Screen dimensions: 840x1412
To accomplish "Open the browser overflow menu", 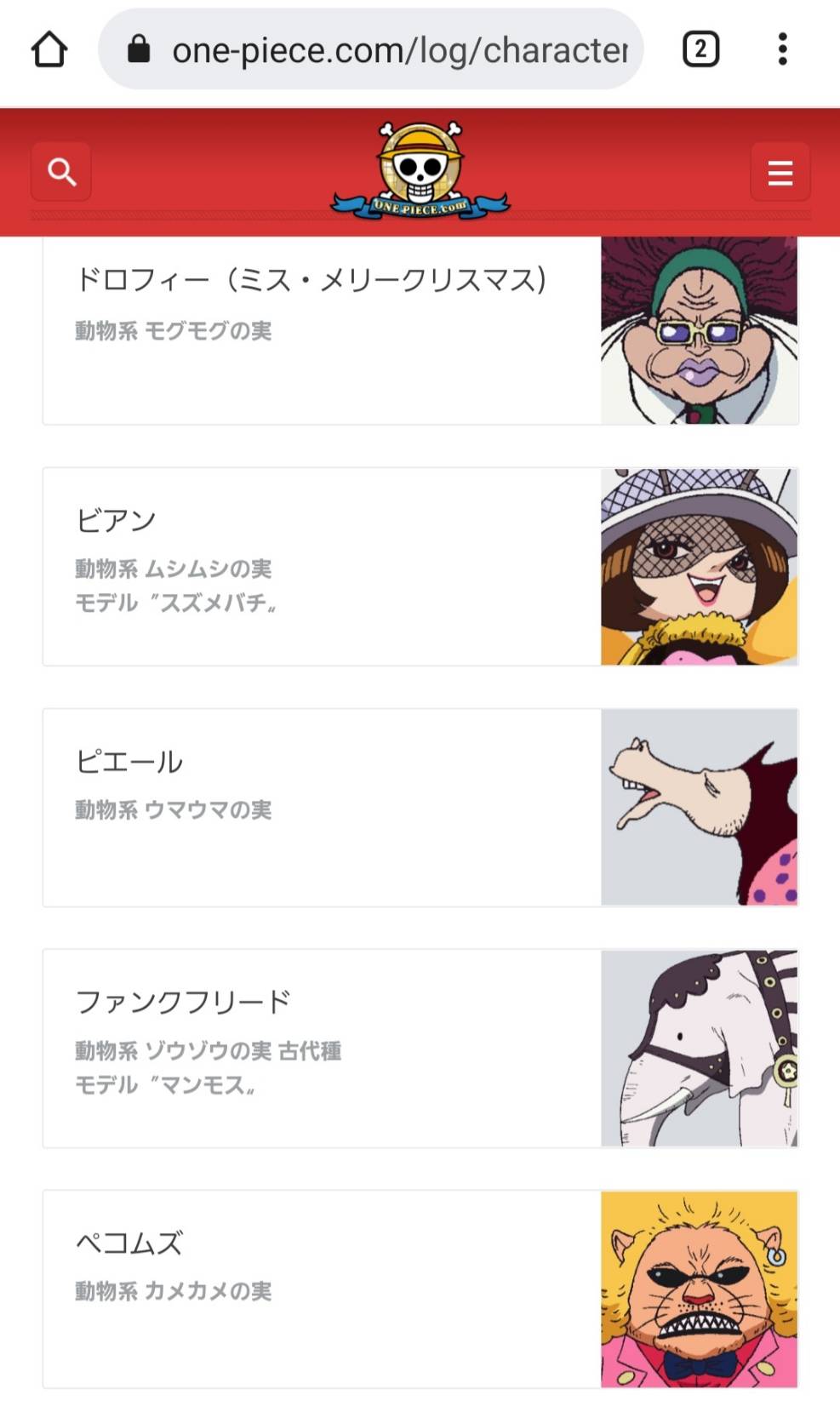I will [782, 49].
